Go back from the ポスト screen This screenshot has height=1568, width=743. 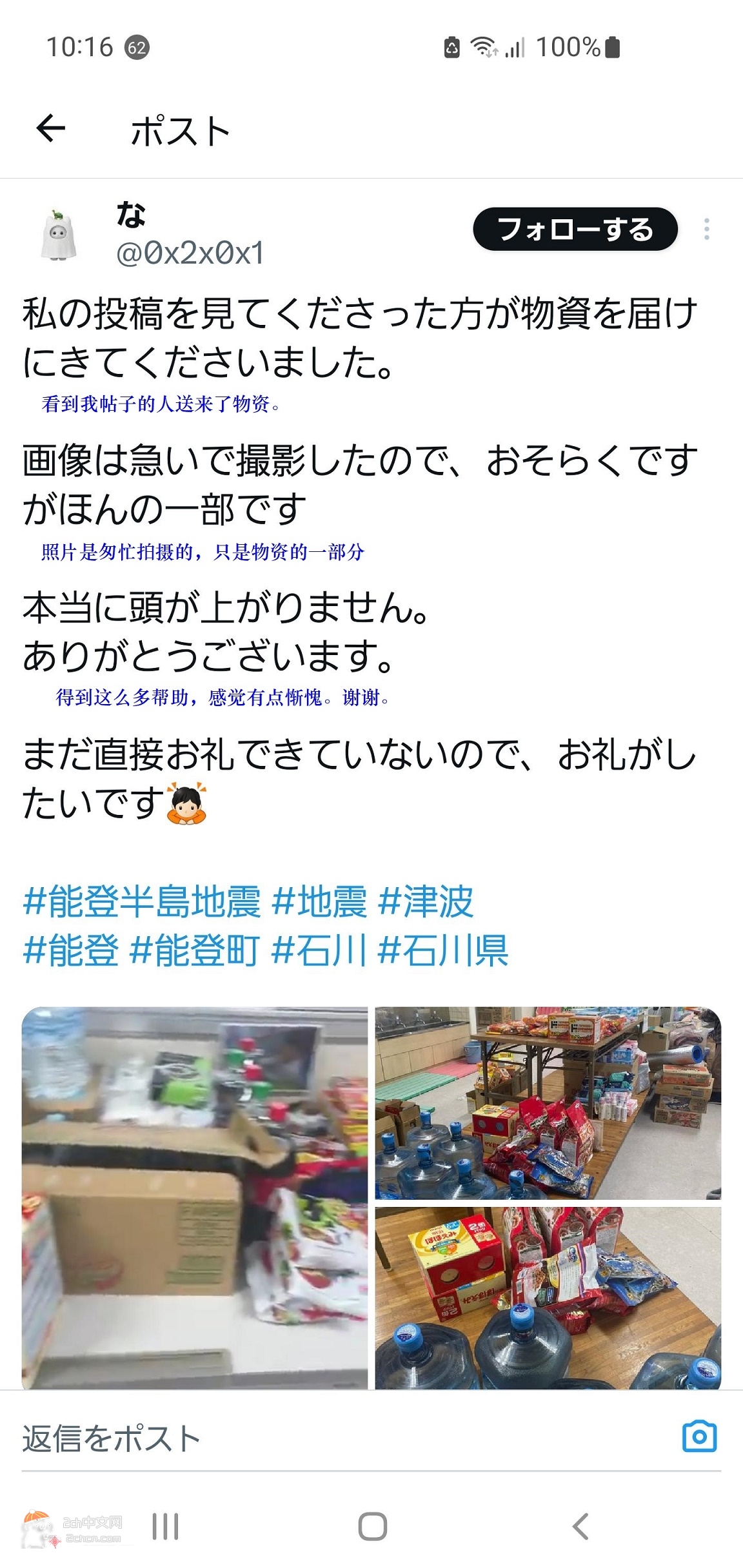click(x=51, y=128)
